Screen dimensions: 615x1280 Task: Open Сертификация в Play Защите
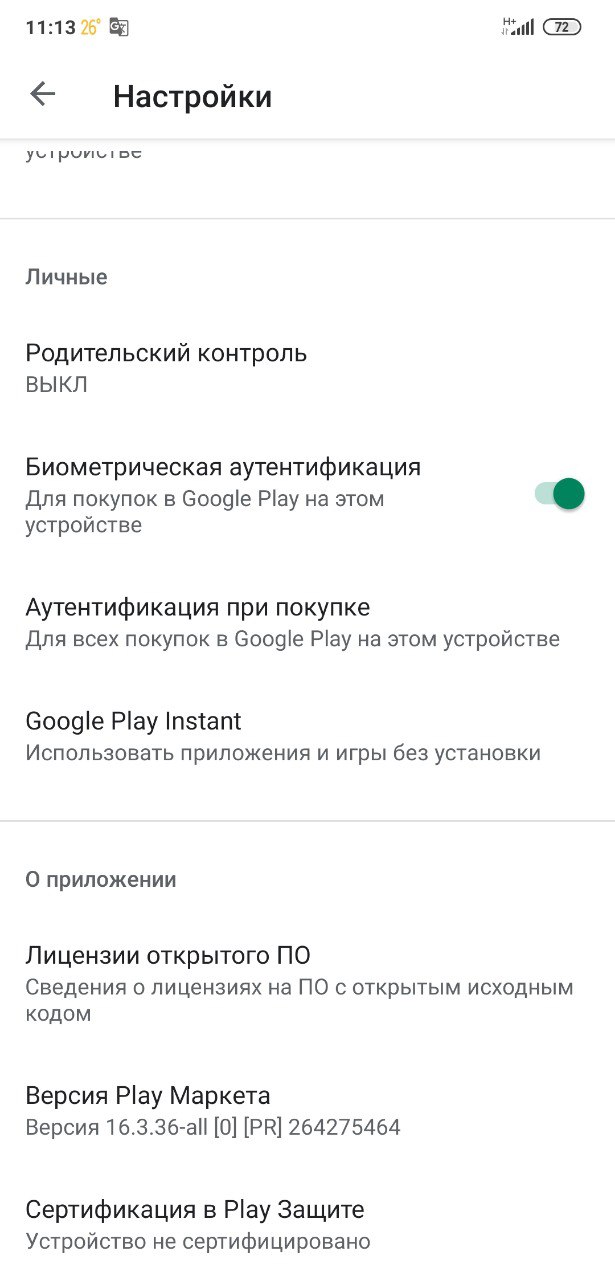tap(198, 1225)
